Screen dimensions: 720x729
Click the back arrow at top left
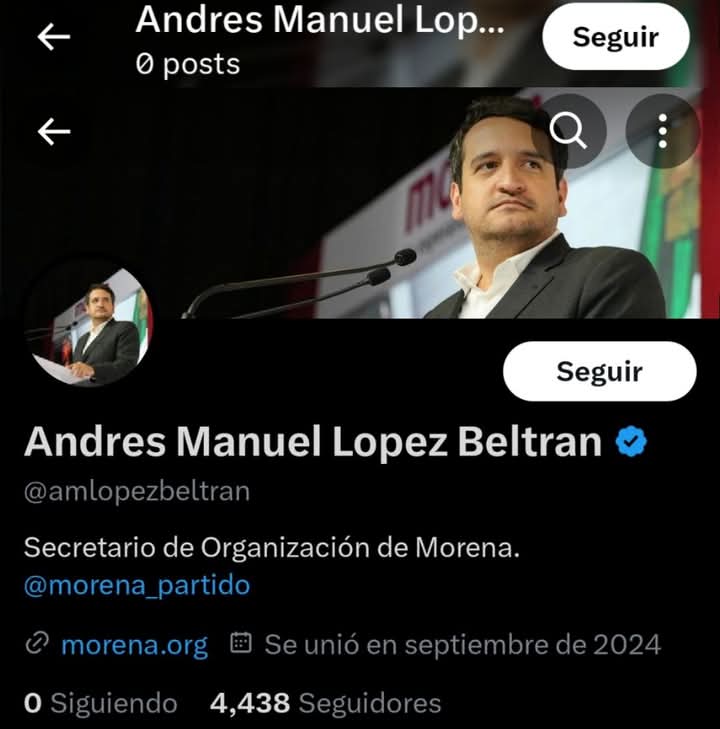tap(52, 36)
